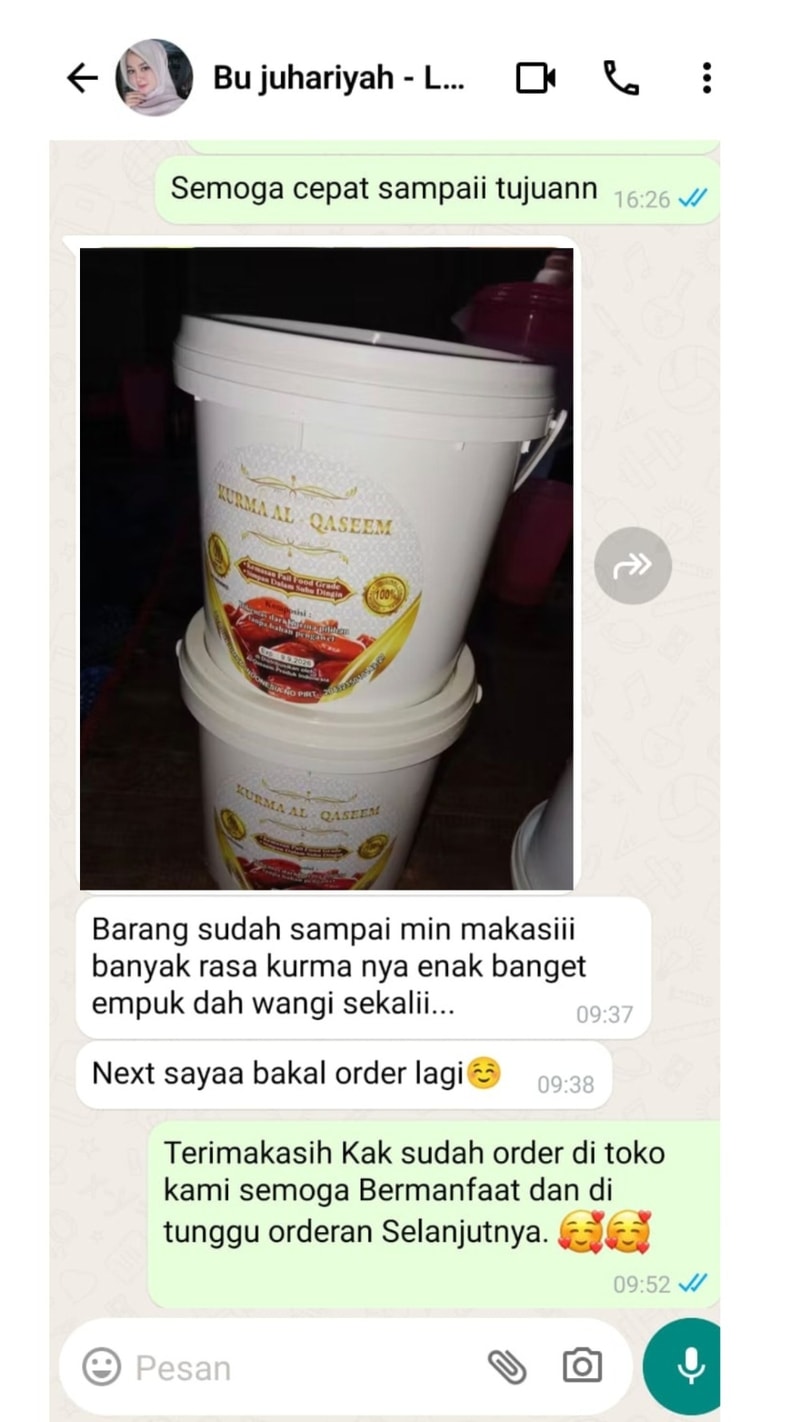Open the overflow menu
Viewport: 800px width, 1422px height.
(706, 78)
